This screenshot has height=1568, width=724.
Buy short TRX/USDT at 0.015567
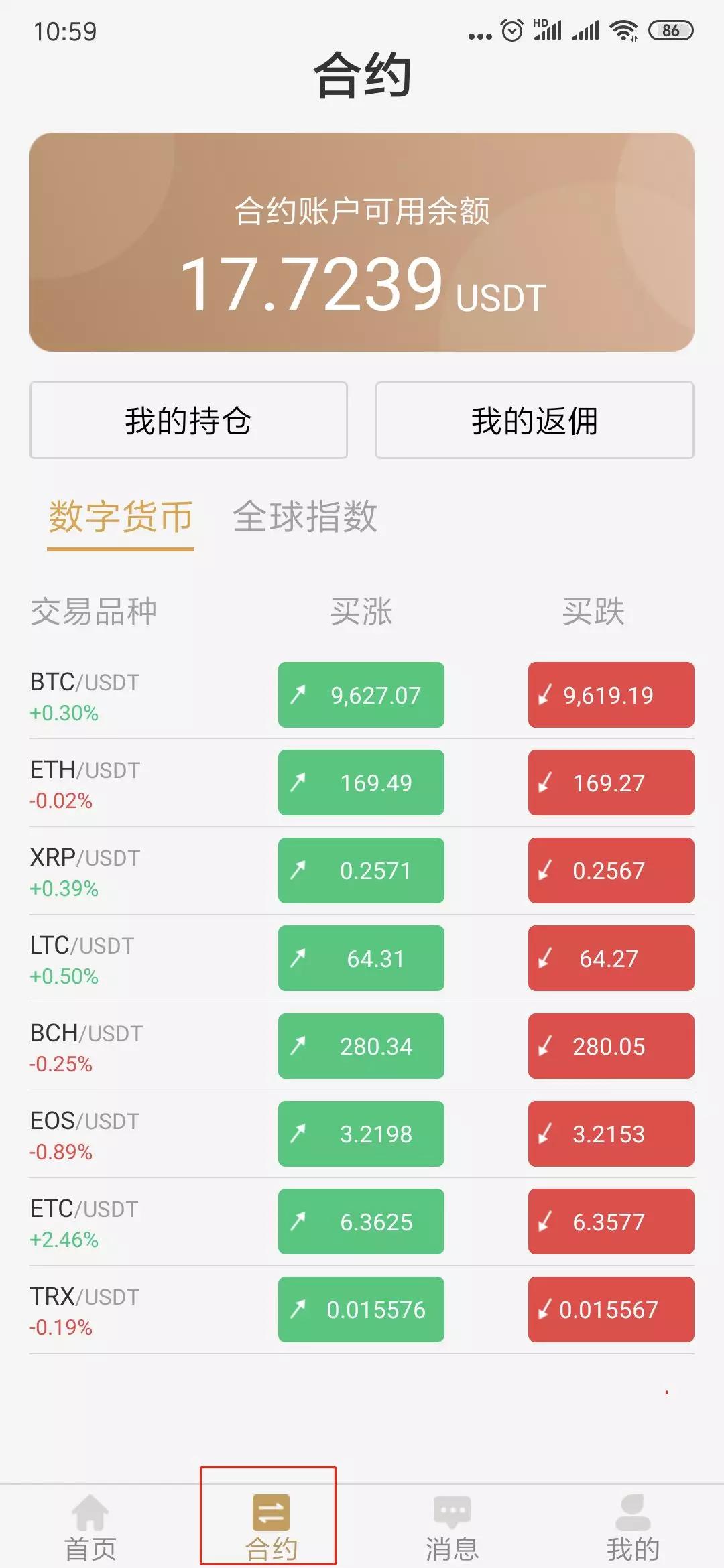tap(611, 1309)
